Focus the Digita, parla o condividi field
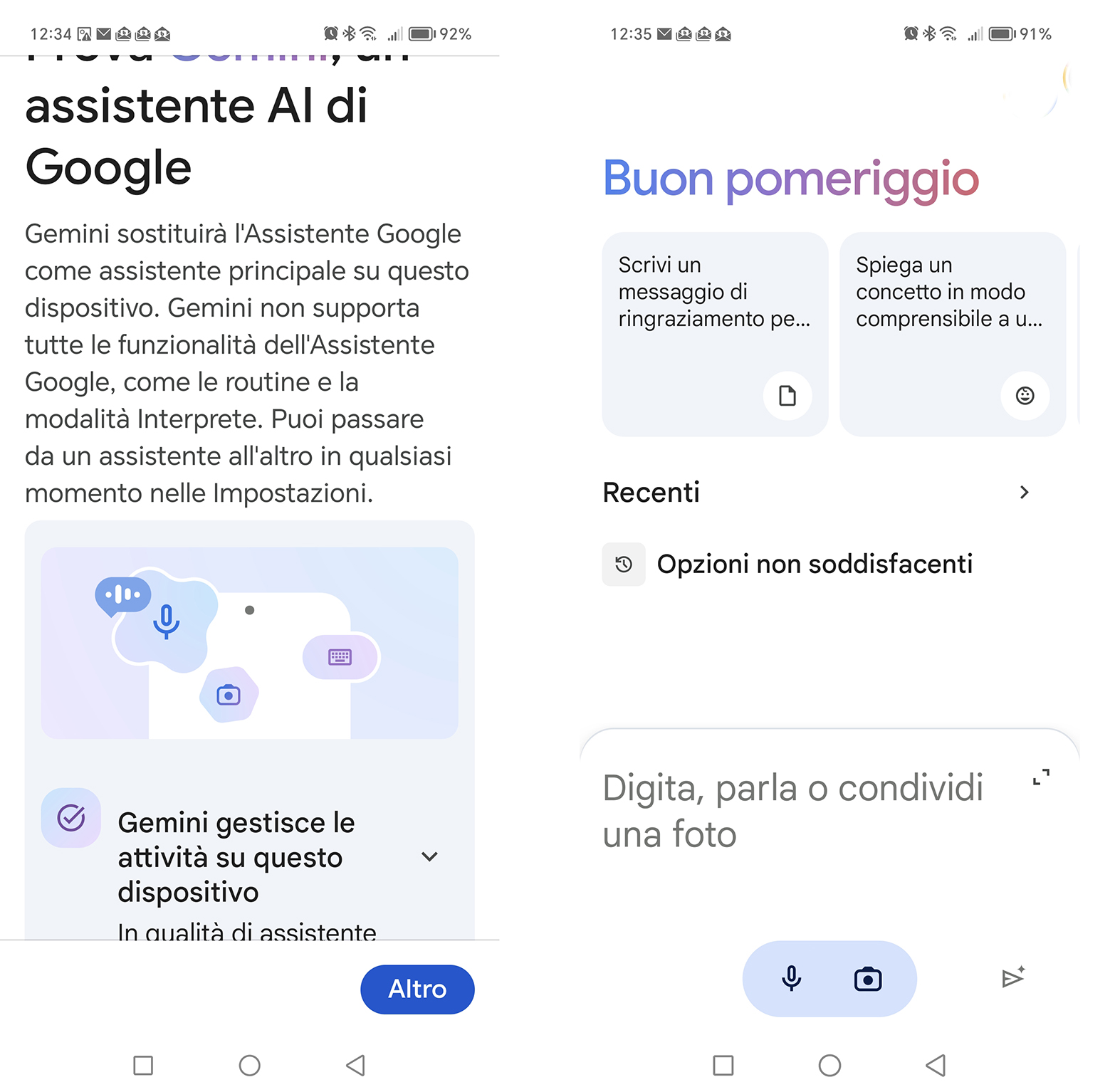Screen dimensions: 1110x1092 [x=792, y=811]
